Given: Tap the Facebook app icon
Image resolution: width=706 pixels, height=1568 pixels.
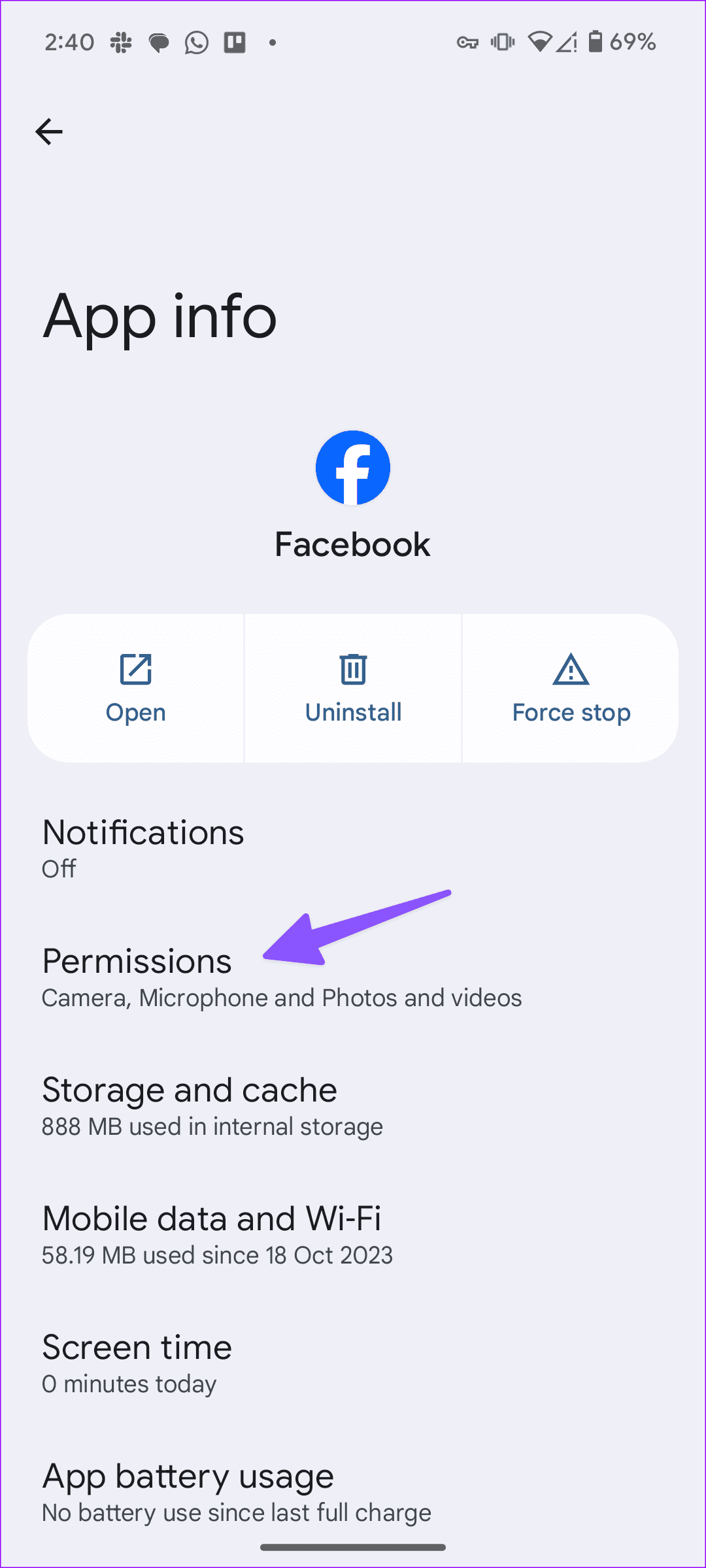Looking at the screenshot, I should pyautogui.click(x=352, y=467).
